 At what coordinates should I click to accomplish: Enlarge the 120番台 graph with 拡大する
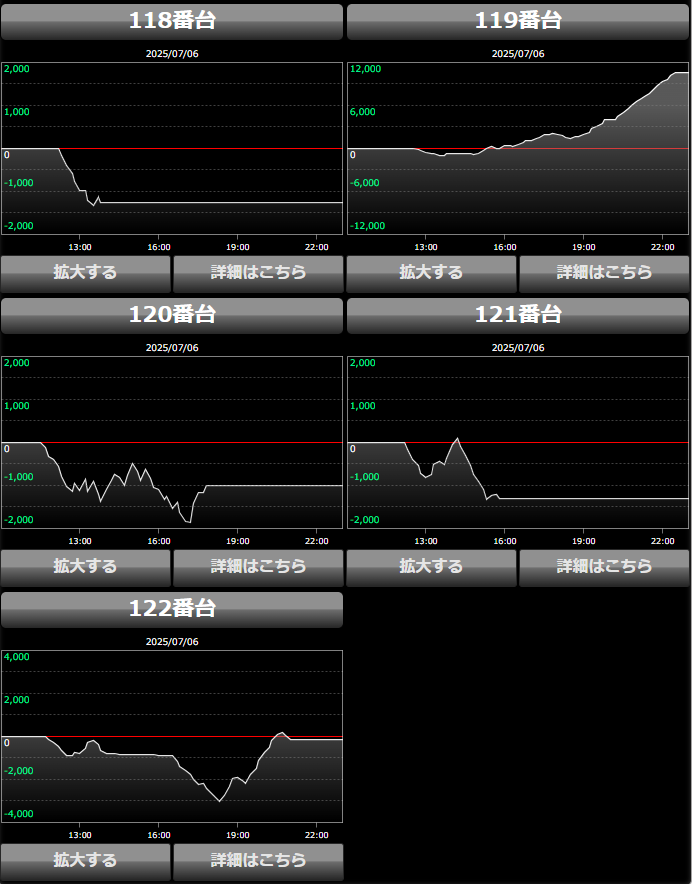(86, 566)
